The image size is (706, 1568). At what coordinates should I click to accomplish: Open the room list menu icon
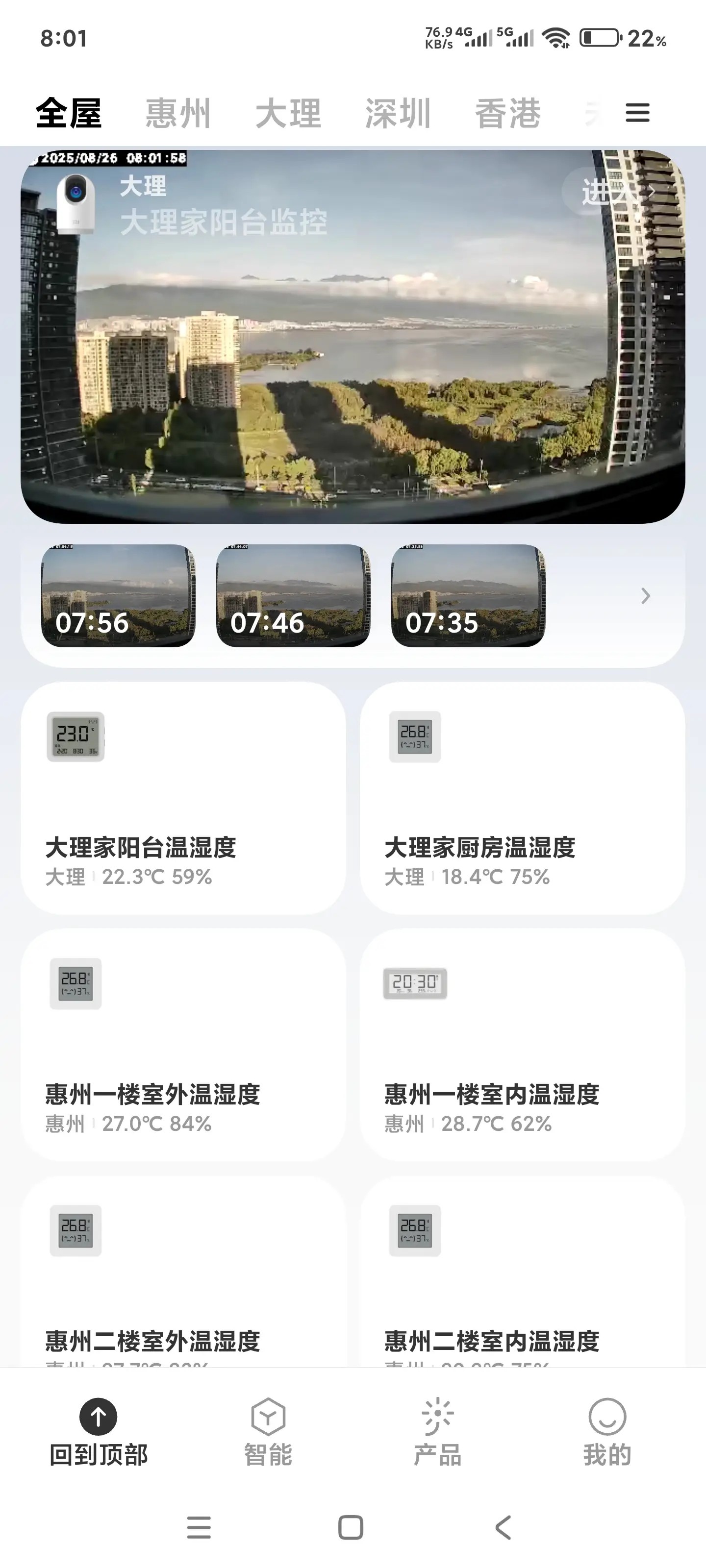[x=637, y=113]
